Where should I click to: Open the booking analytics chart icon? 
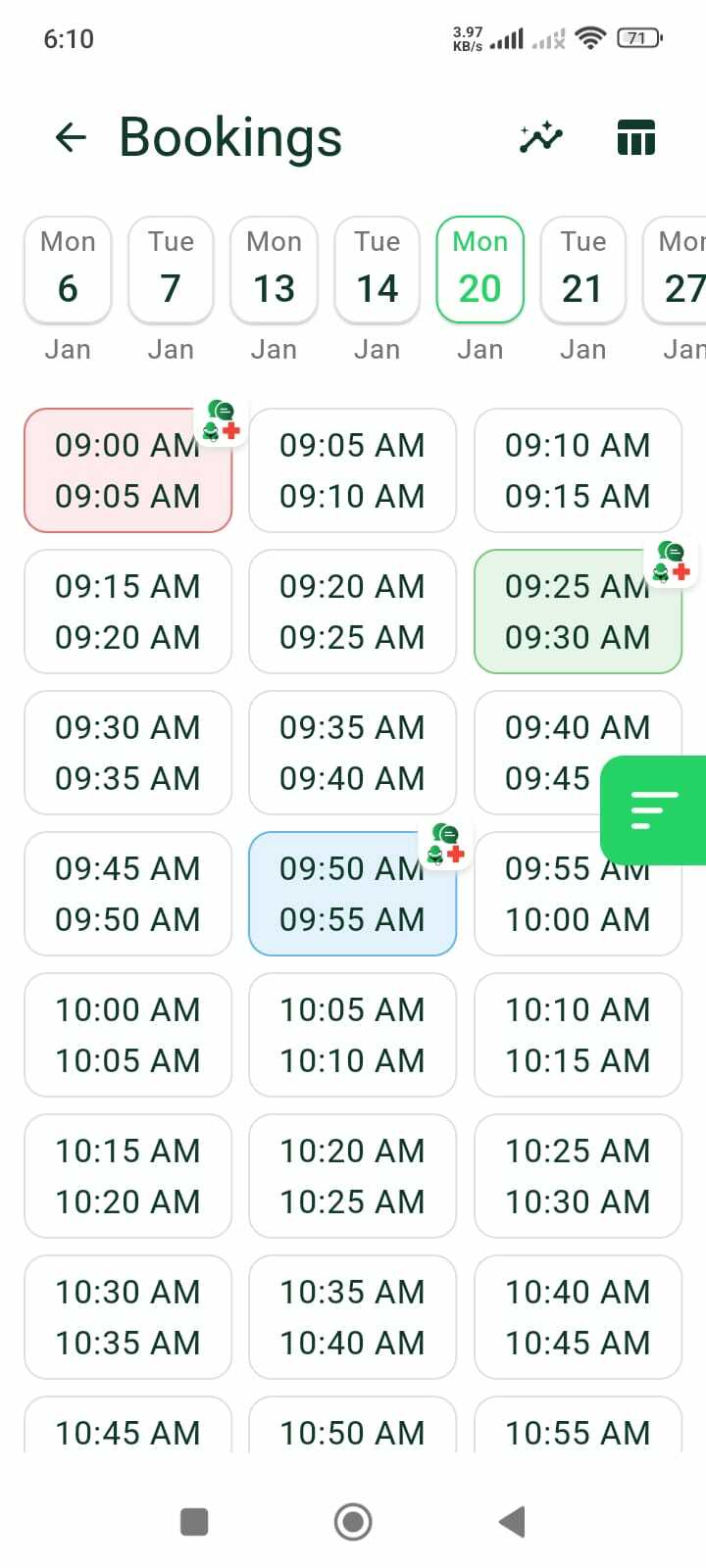coord(541,137)
